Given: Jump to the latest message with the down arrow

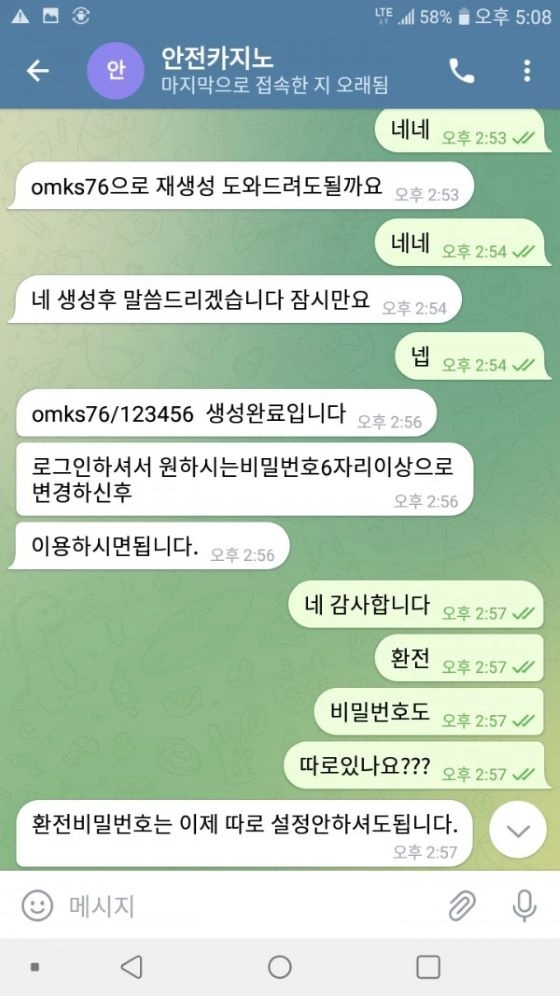Looking at the screenshot, I should [518, 830].
